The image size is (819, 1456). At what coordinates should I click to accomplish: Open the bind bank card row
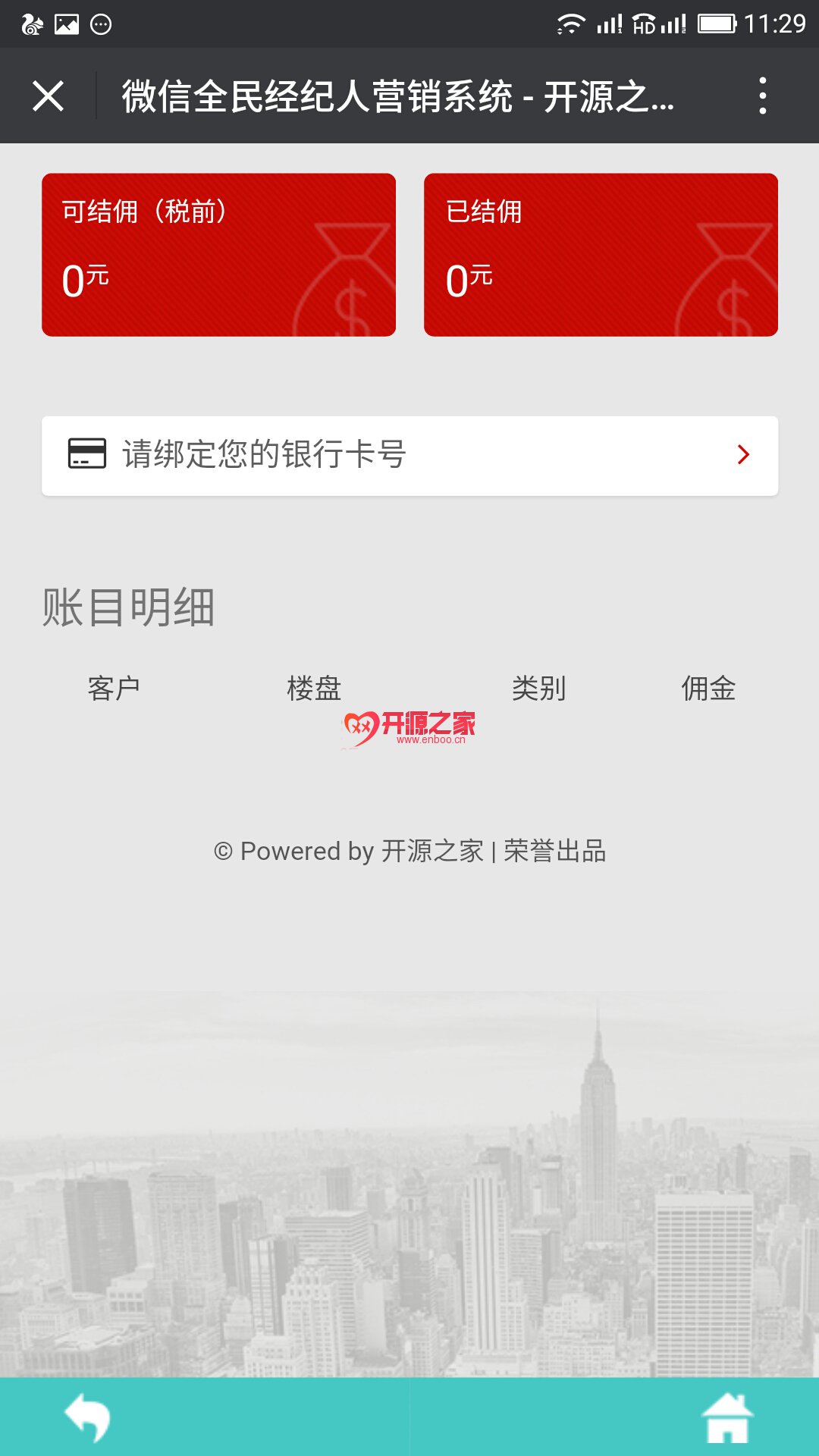pos(409,455)
